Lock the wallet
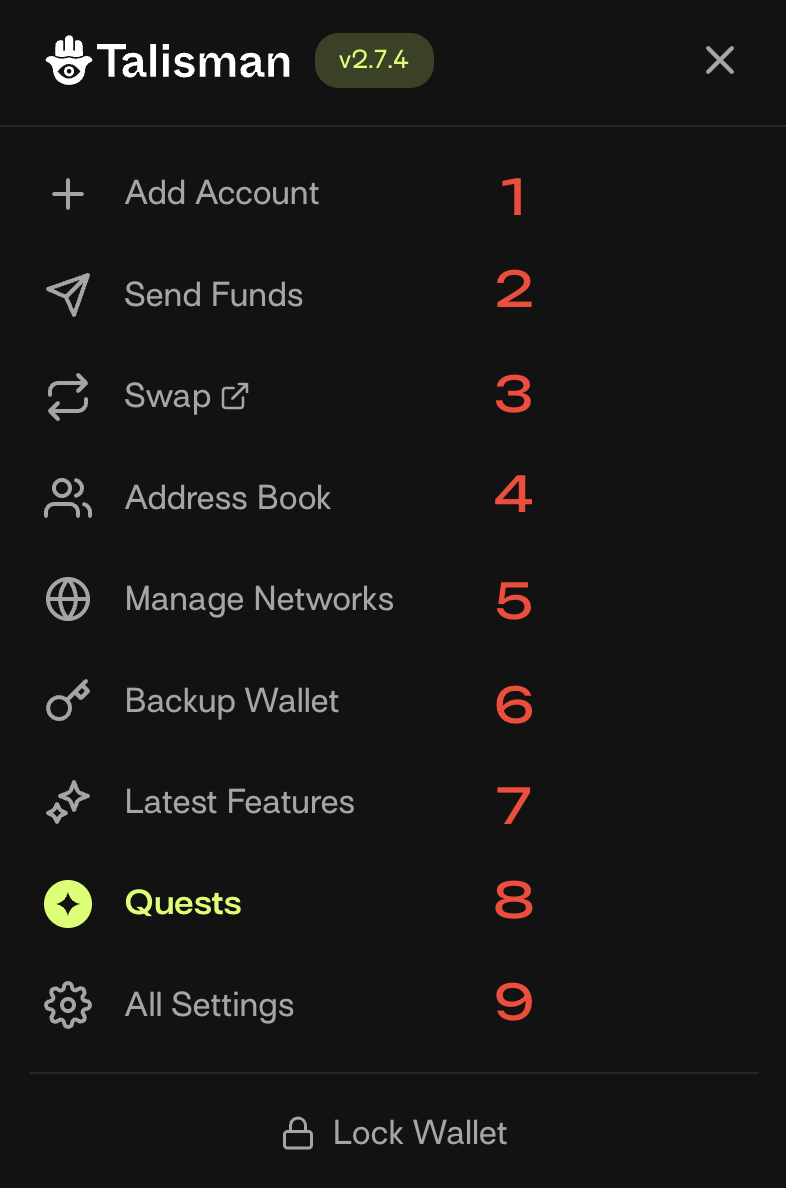This screenshot has height=1188, width=786. [x=395, y=1133]
